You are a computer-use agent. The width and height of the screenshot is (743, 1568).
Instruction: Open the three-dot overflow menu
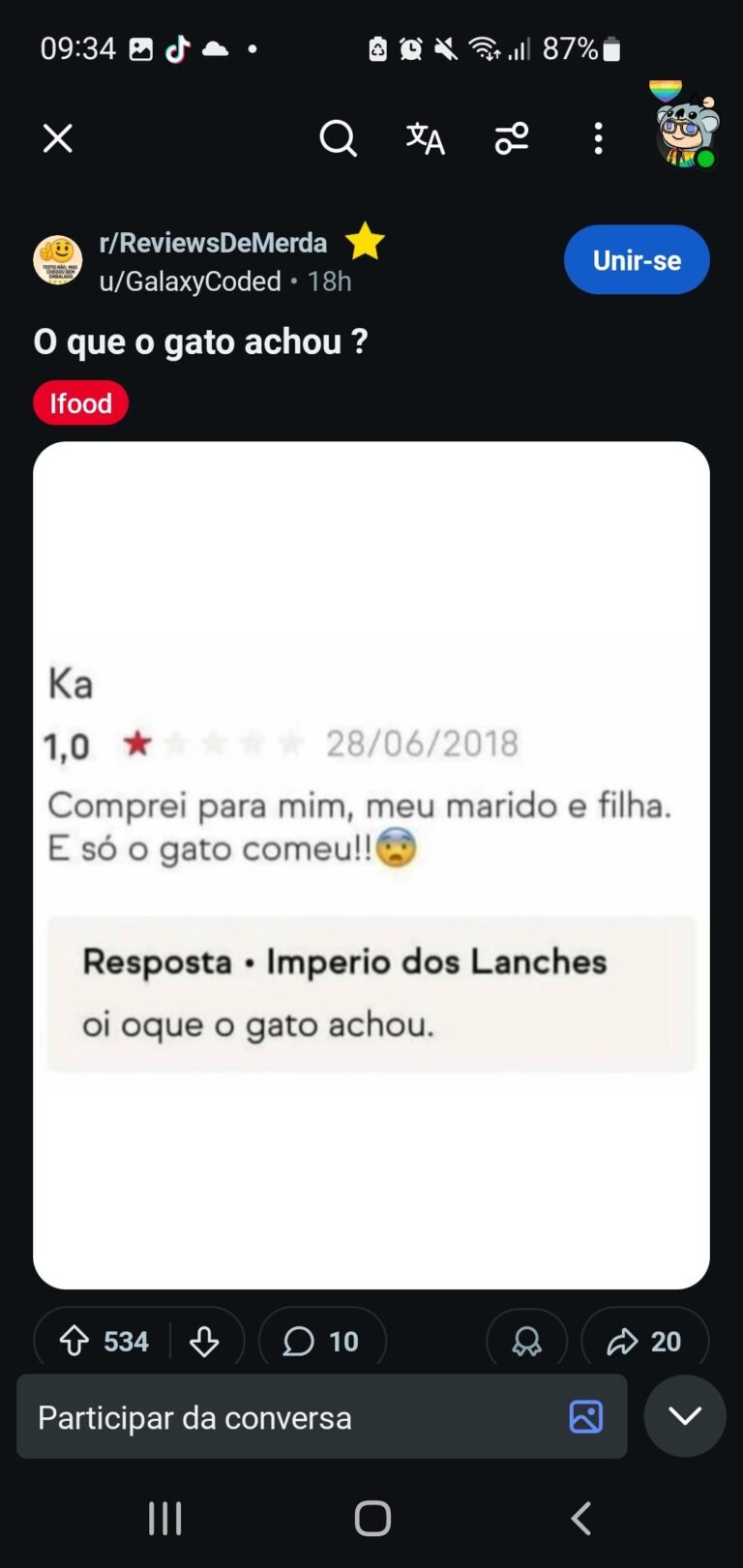click(x=599, y=139)
